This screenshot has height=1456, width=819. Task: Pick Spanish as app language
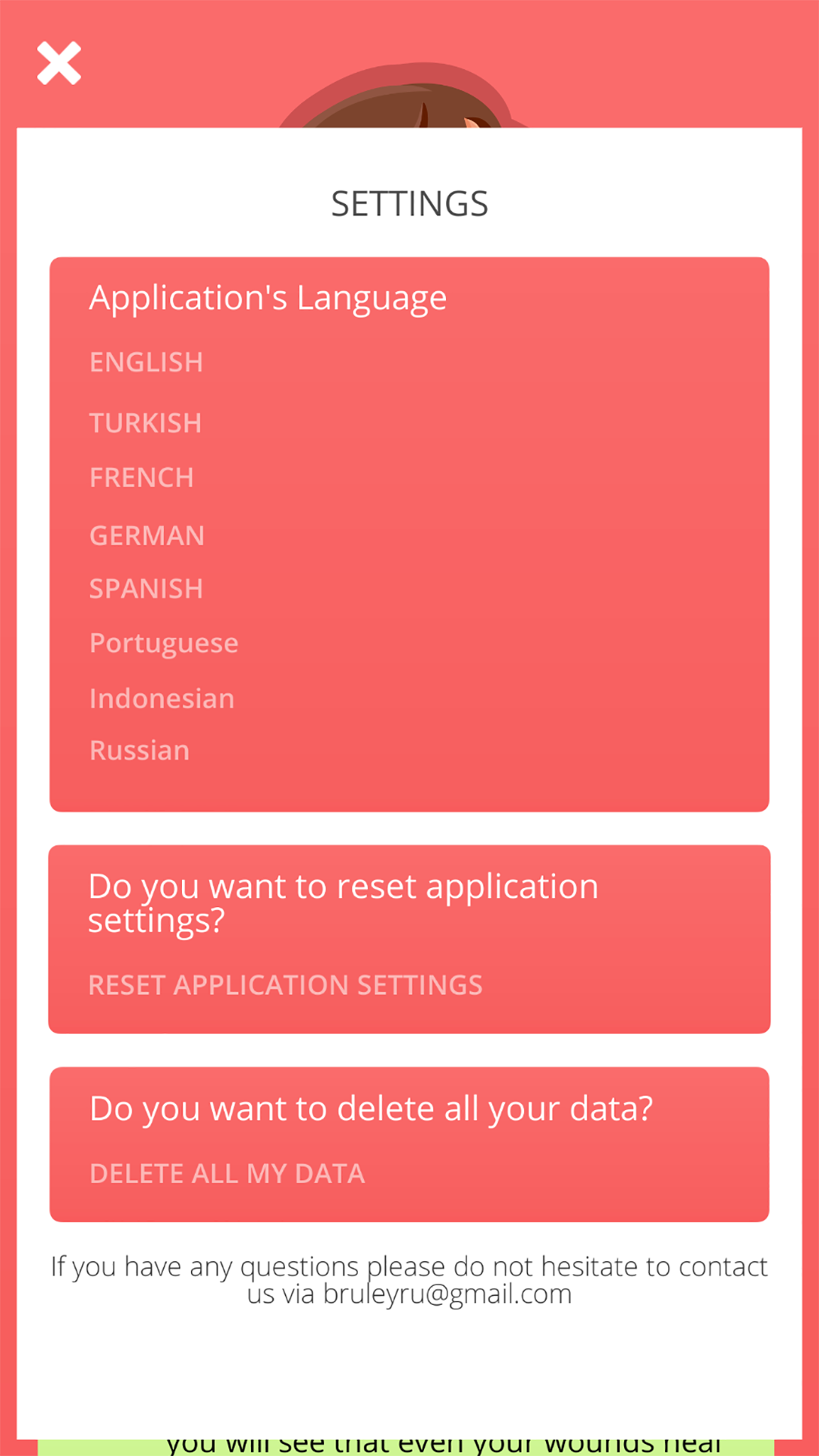(146, 589)
